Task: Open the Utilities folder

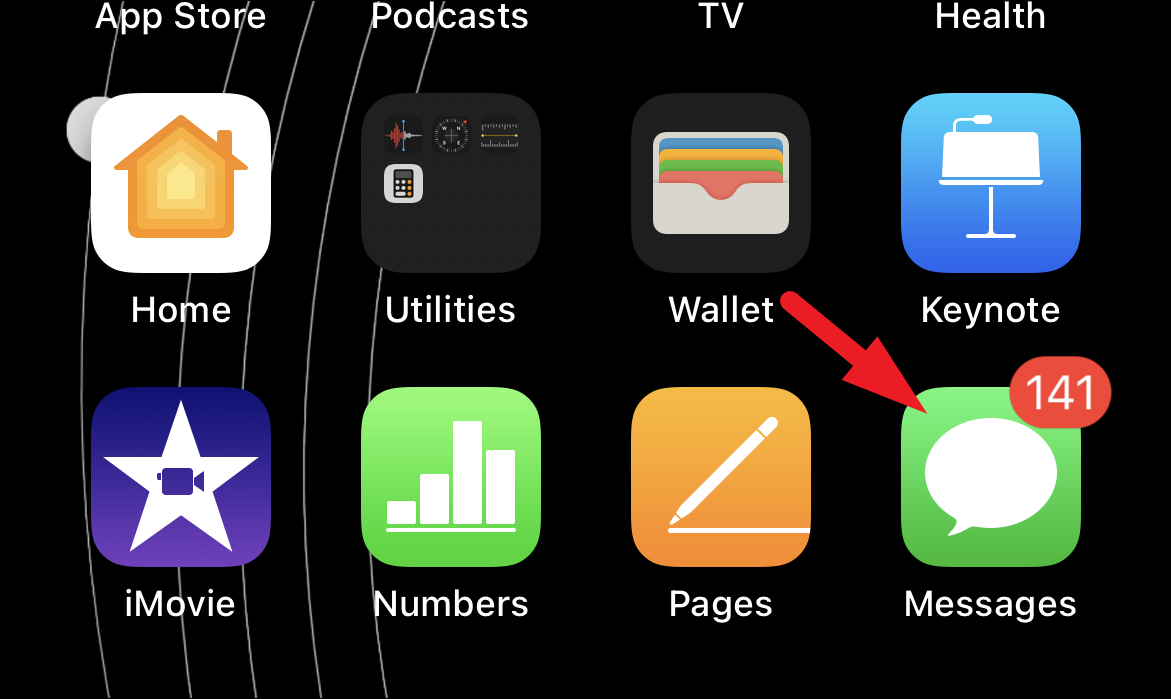Action: (451, 183)
